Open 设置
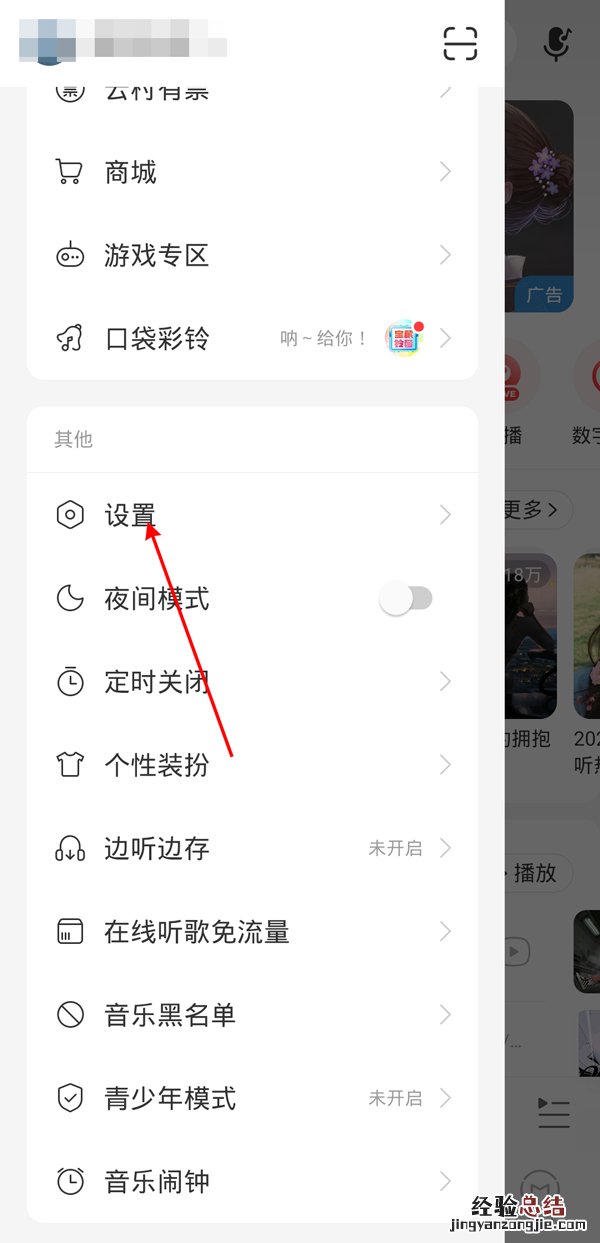 pyautogui.click(x=252, y=515)
